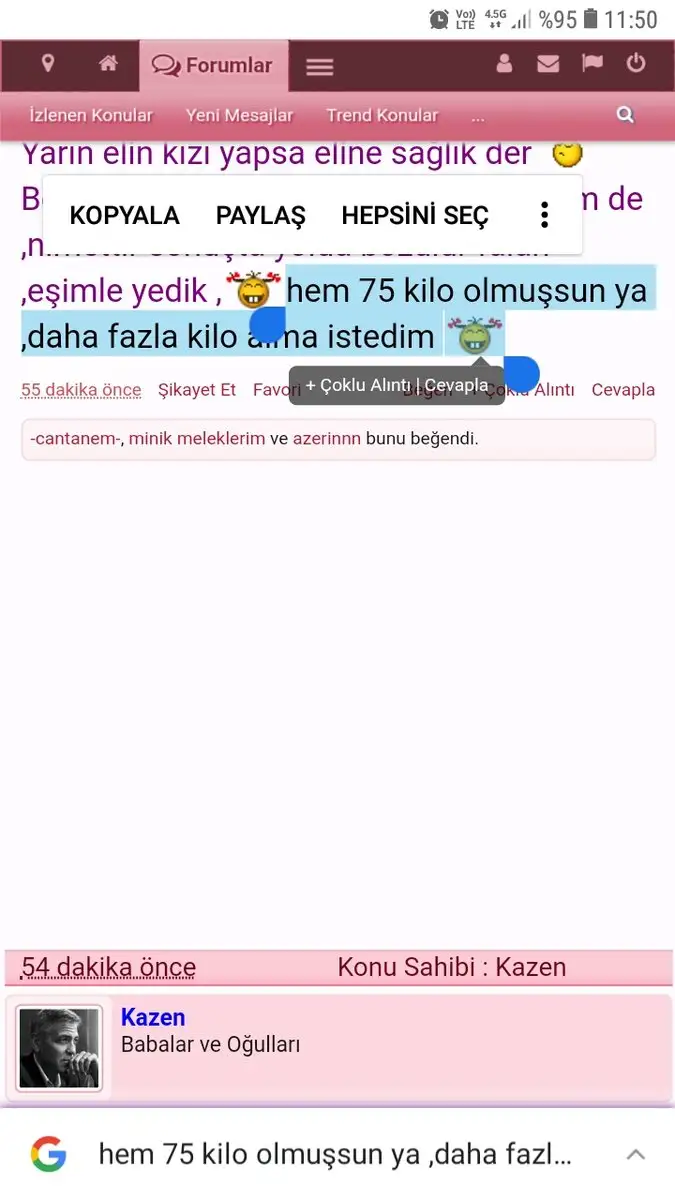Image resolution: width=675 pixels, height=1200 pixels.
Task: Copy selected text with Kopyala
Action: click(x=124, y=215)
